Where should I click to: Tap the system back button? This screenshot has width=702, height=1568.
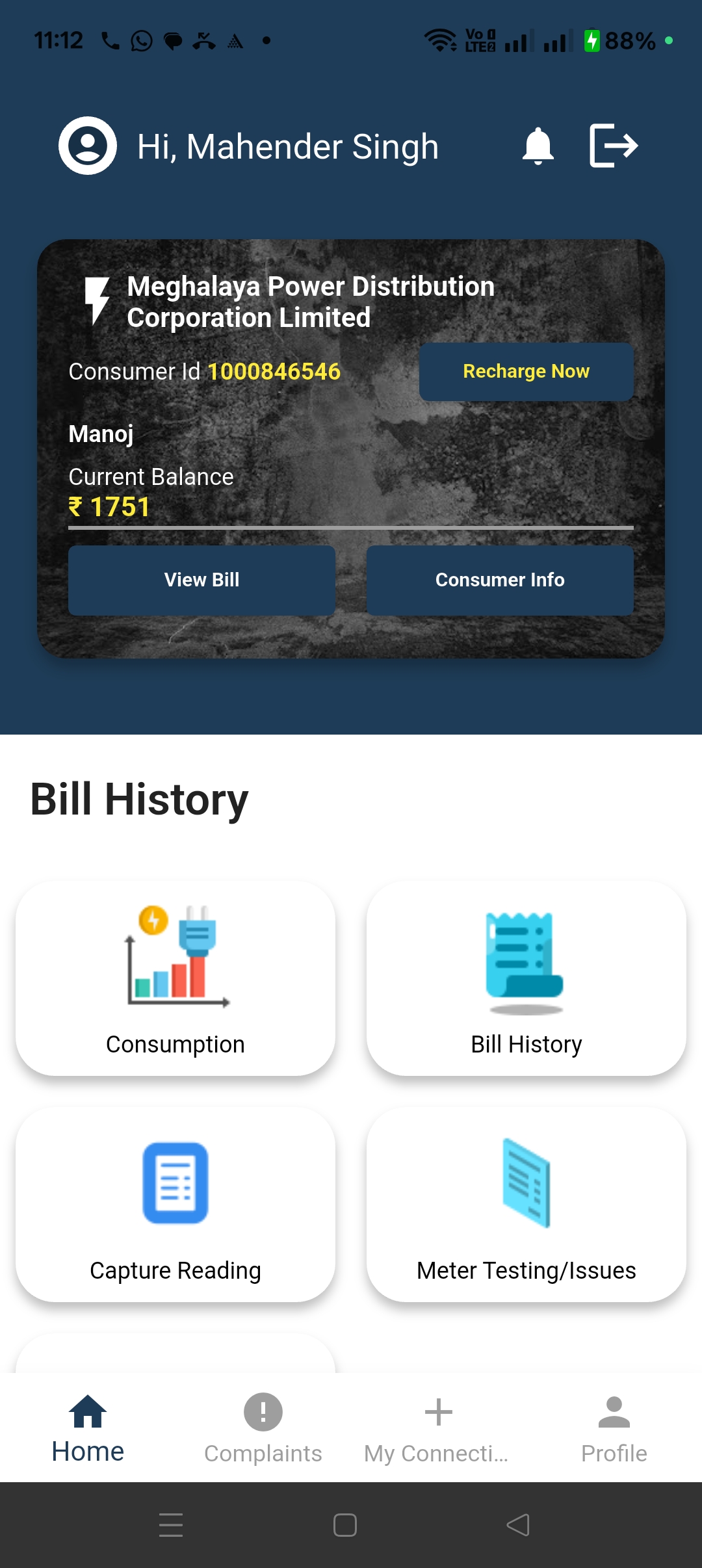tap(518, 1524)
